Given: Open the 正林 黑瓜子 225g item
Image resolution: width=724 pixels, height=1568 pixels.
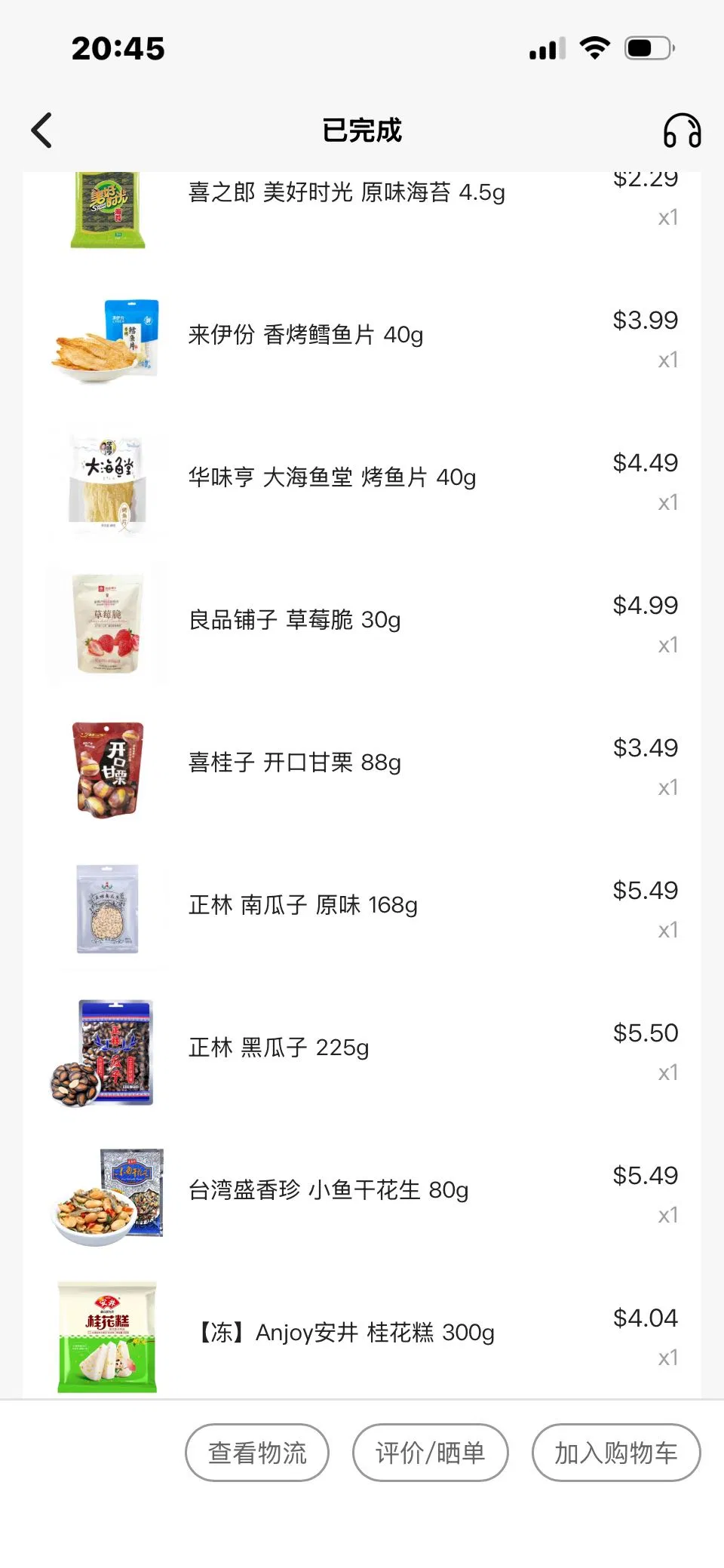Looking at the screenshot, I should [278, 1048].
